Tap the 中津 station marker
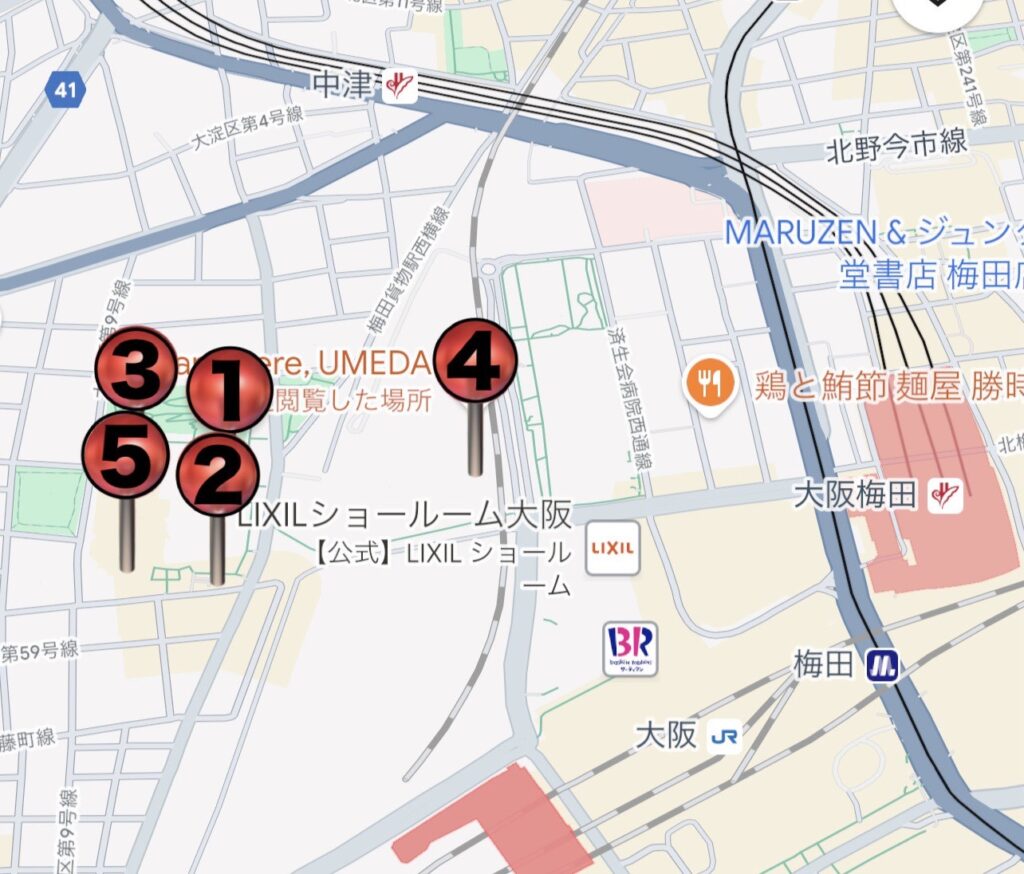The height and width of the screenshot is (874, 1024). coord(401,85)
